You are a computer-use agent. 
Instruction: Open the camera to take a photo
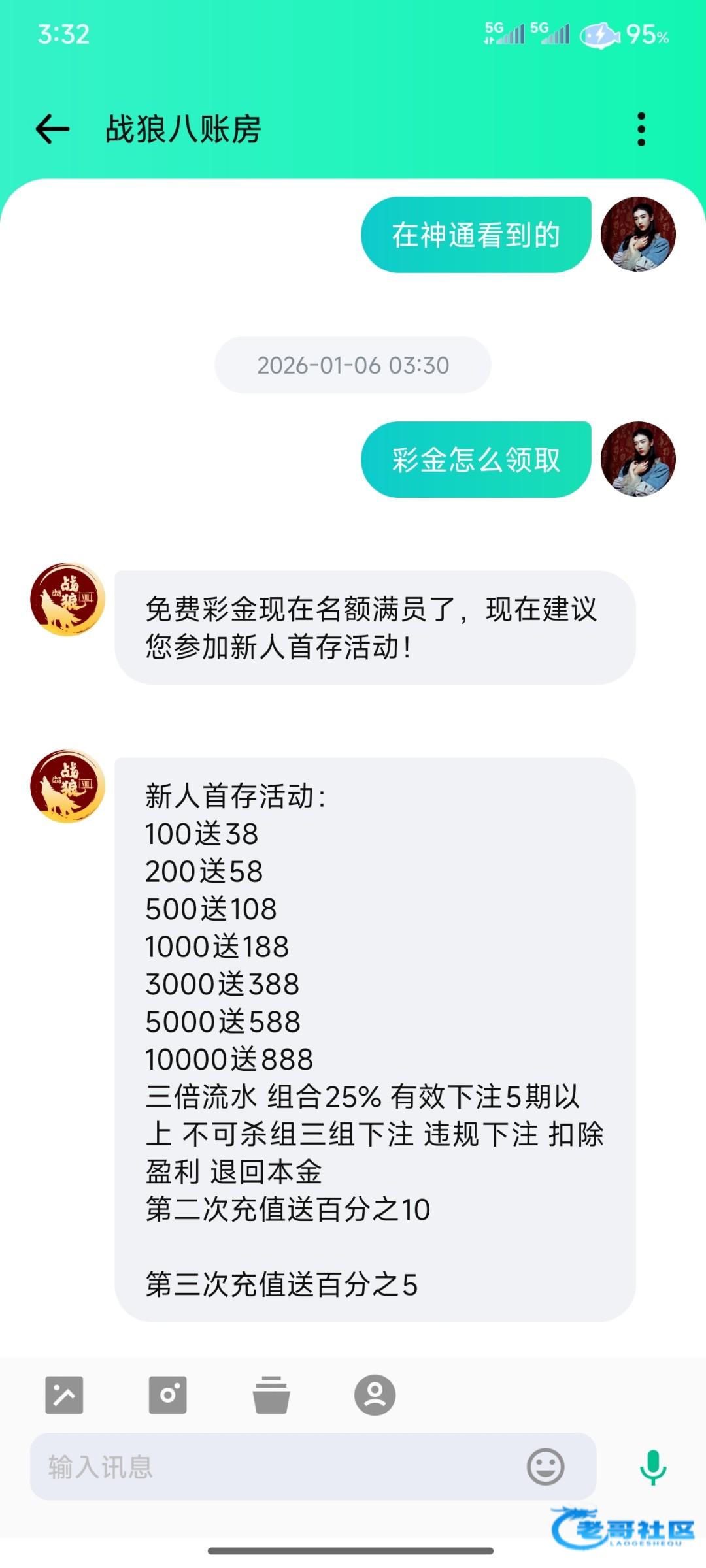pyautogui.click(x=168, y=1395)
